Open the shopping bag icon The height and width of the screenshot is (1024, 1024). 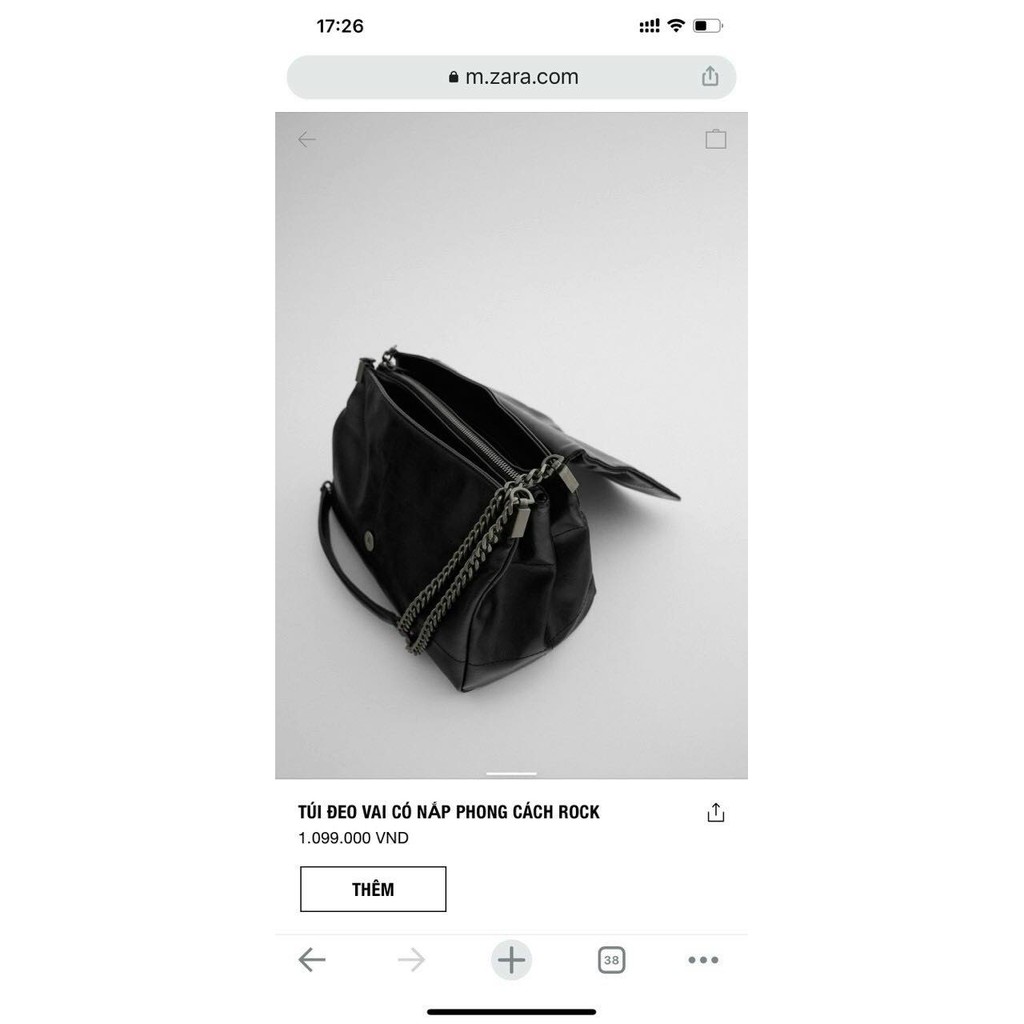coord(716,138)
